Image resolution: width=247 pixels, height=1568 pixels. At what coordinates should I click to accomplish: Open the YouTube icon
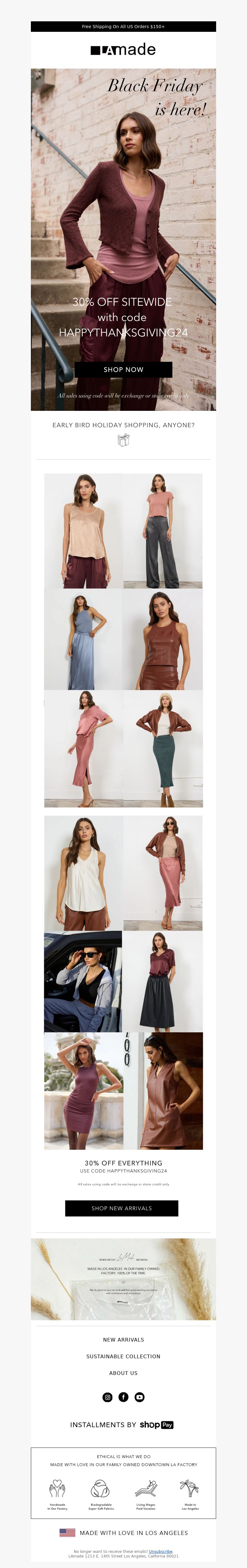(x=139, y=1397)
